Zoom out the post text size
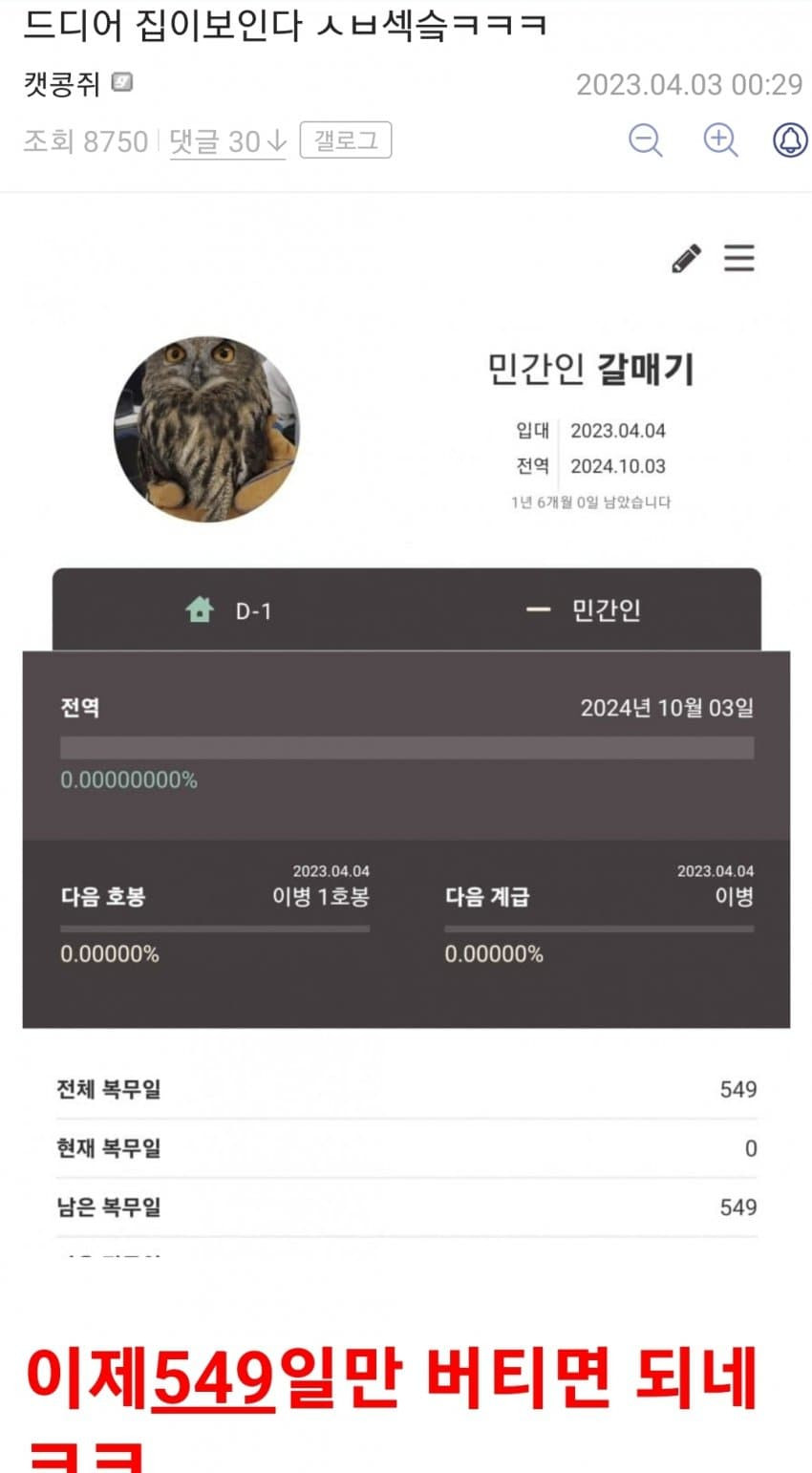This screenshot has height=1473, width=812. click(x=646, y=140)
